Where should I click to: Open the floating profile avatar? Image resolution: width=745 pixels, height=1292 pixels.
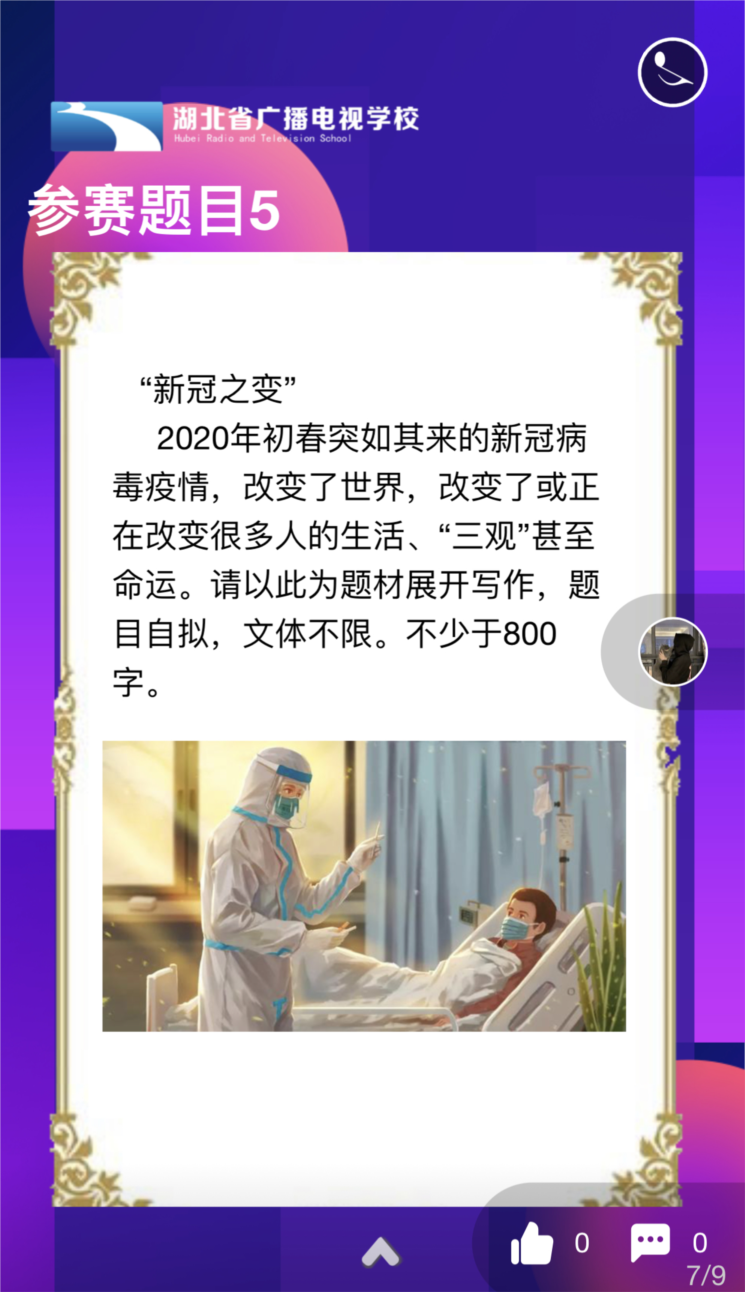point(673,652)
